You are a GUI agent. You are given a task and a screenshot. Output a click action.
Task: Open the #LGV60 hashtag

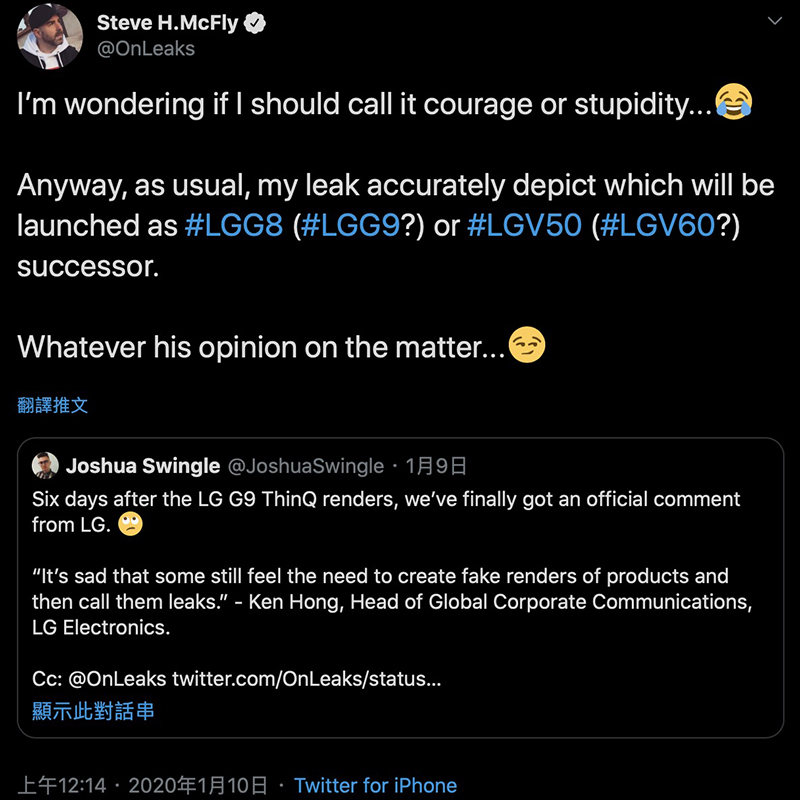658,225
